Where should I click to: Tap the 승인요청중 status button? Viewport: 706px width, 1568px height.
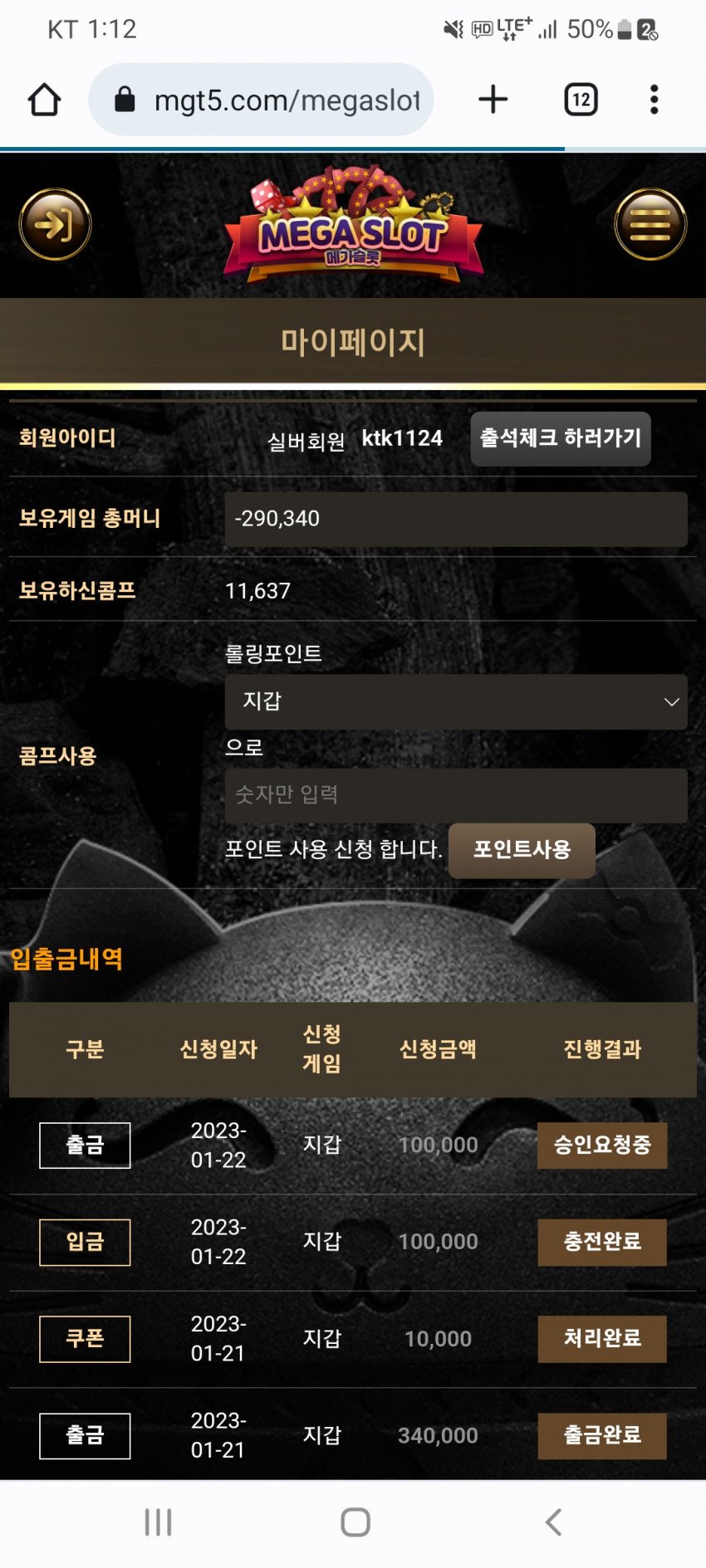click(602, 1145)
